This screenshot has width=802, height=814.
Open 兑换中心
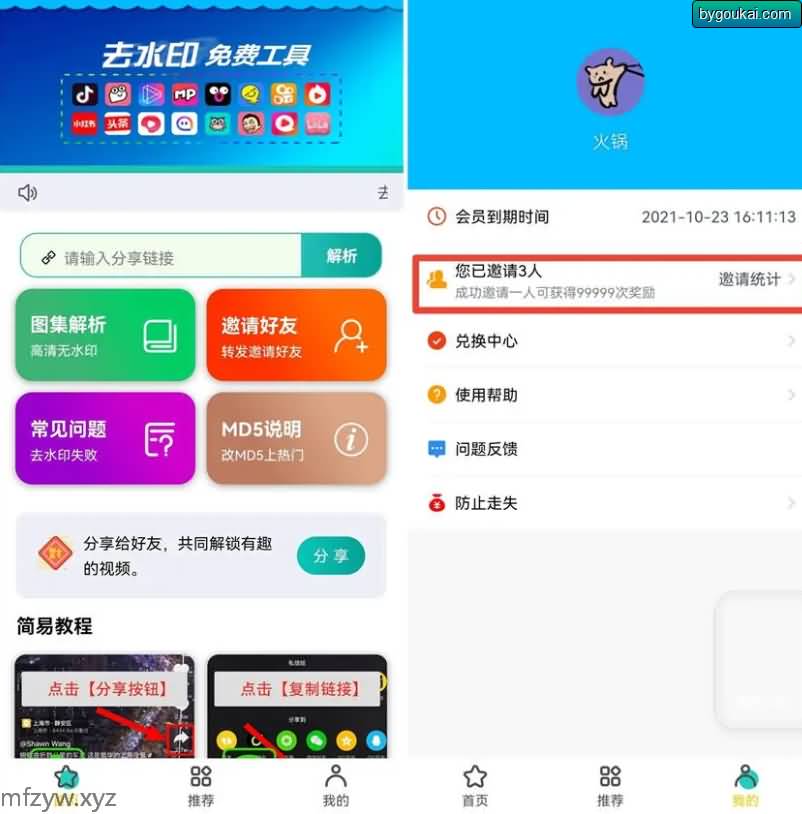coord(608,341)
